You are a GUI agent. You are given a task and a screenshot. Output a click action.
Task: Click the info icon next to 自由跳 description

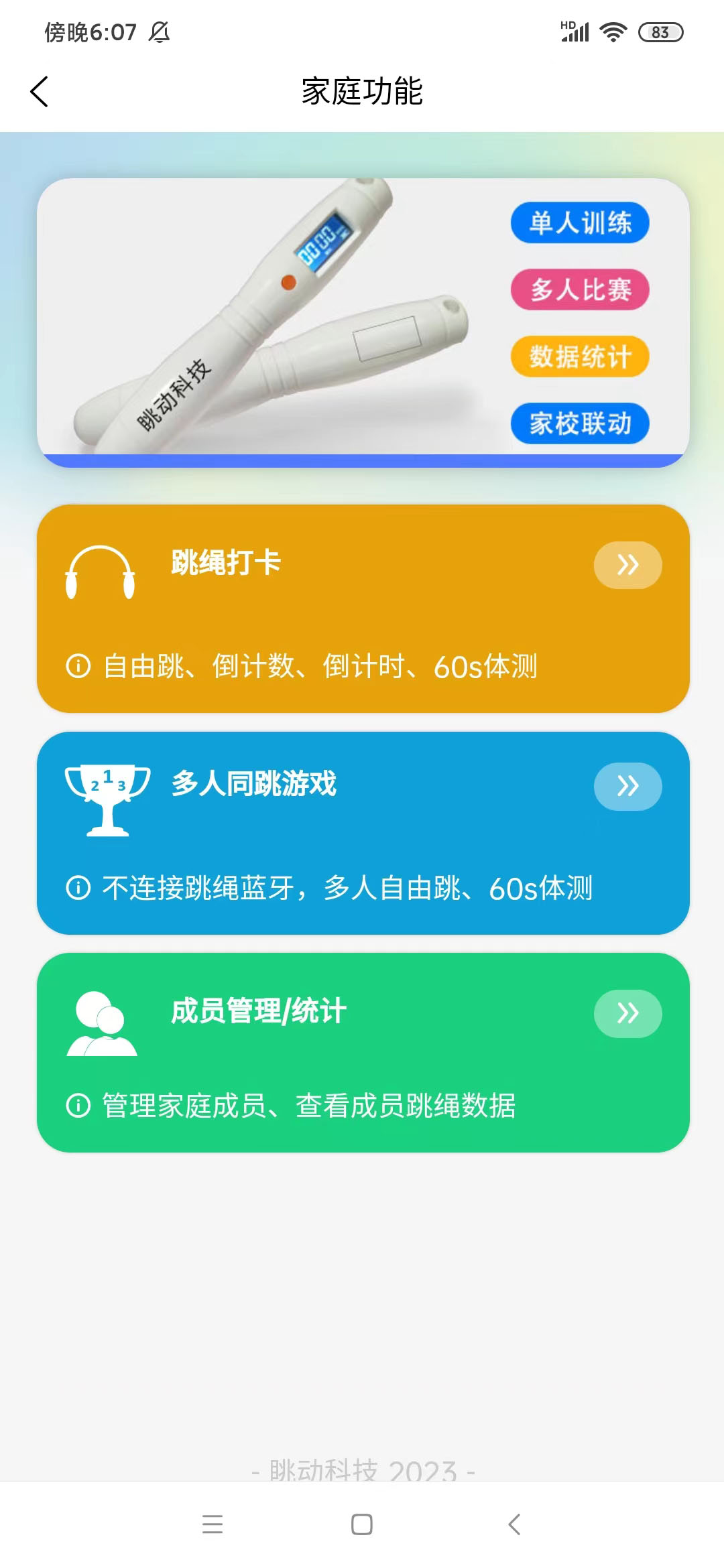(78, 665)
